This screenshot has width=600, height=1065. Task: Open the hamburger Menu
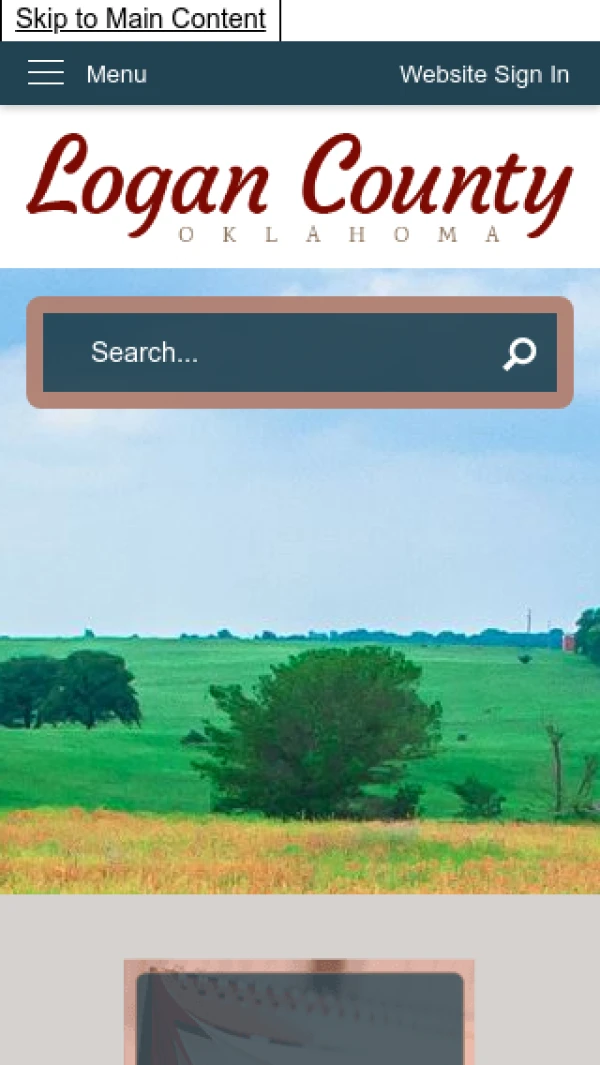(87, 74)
